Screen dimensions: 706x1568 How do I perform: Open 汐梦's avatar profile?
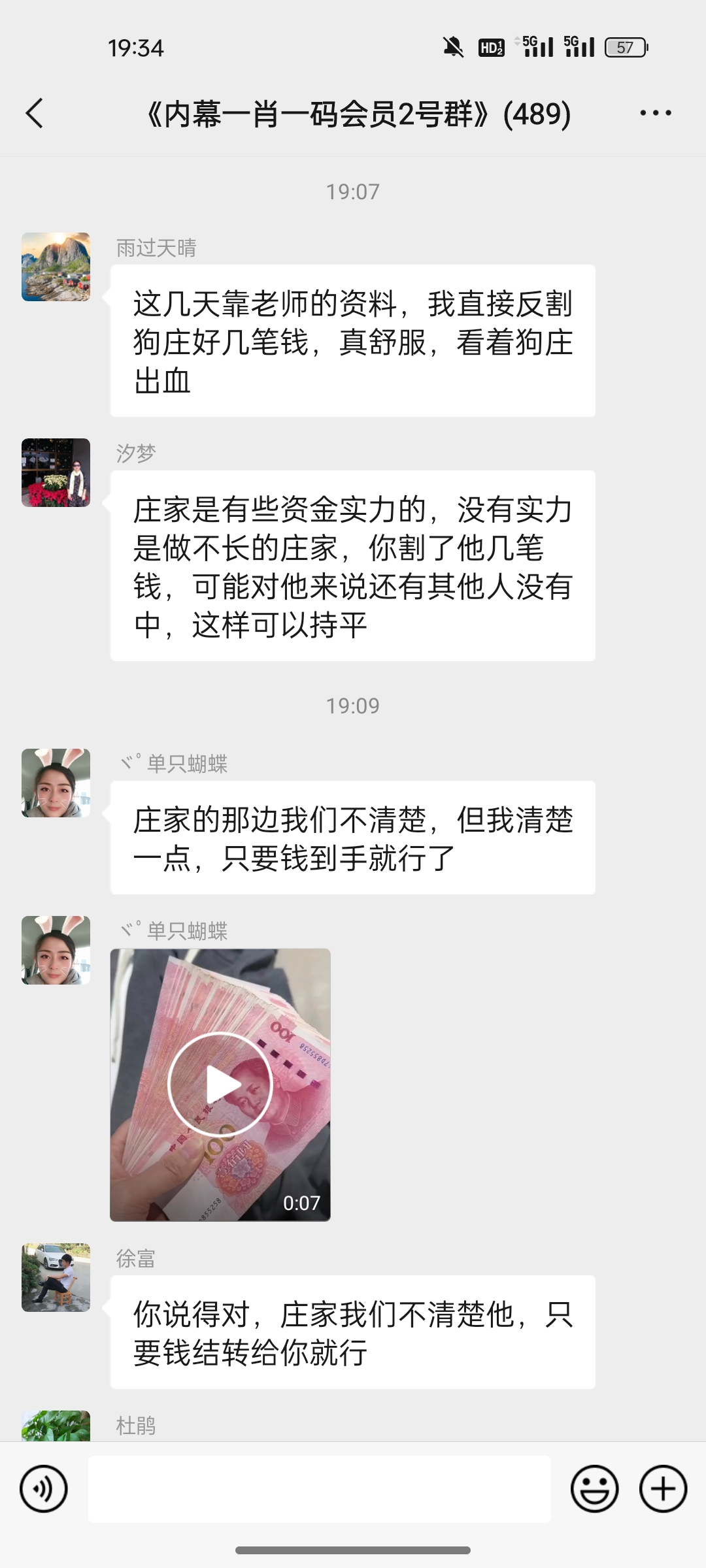[56, 472]
